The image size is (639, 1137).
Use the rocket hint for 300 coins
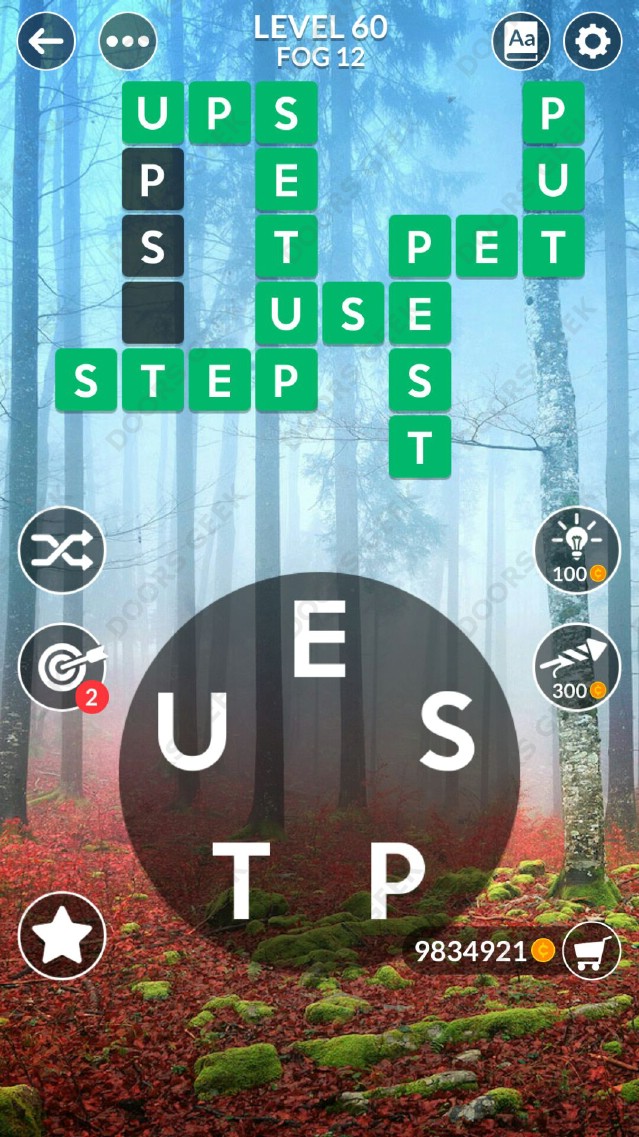tap(577, 667)
